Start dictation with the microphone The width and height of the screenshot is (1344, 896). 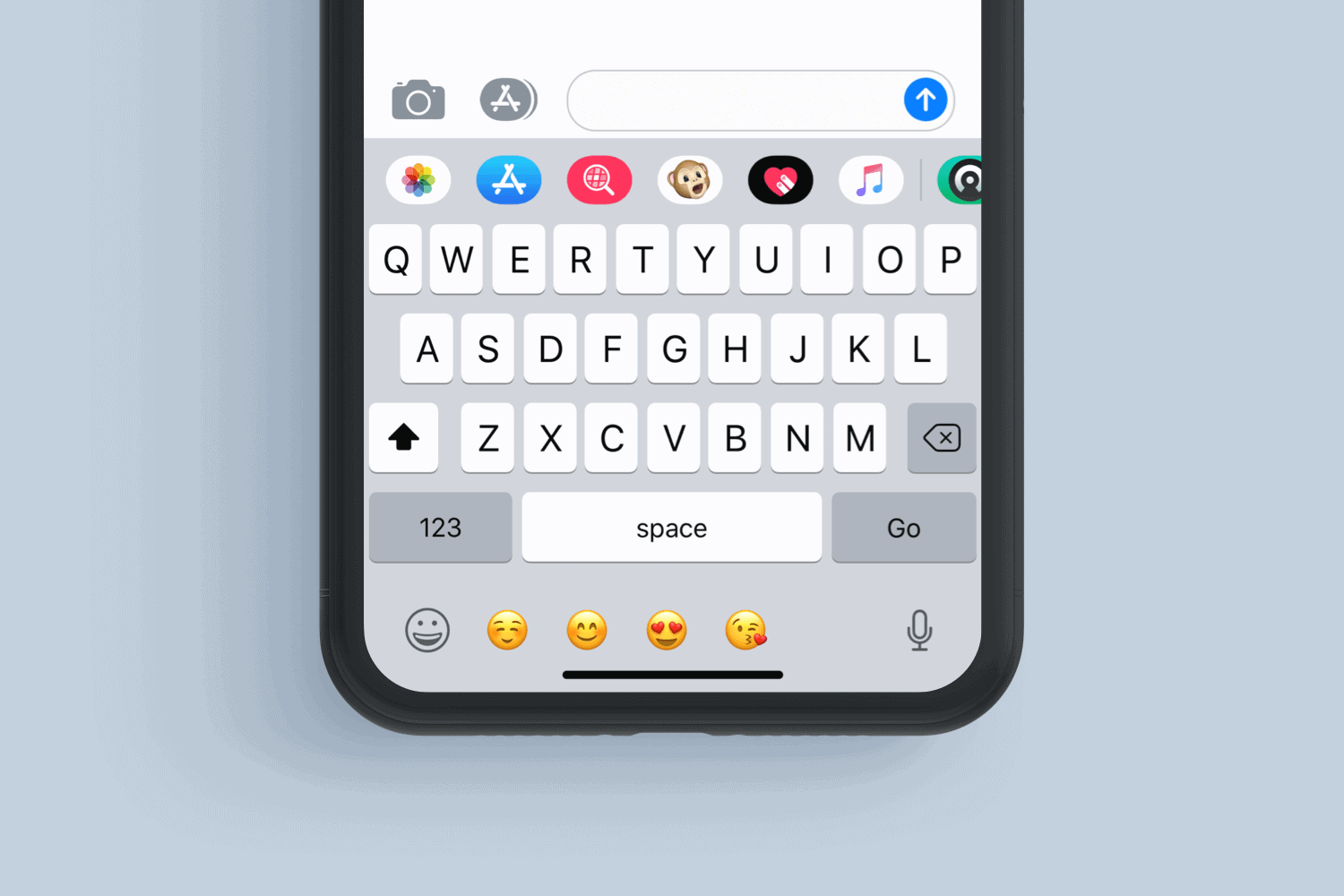[919, 631]
